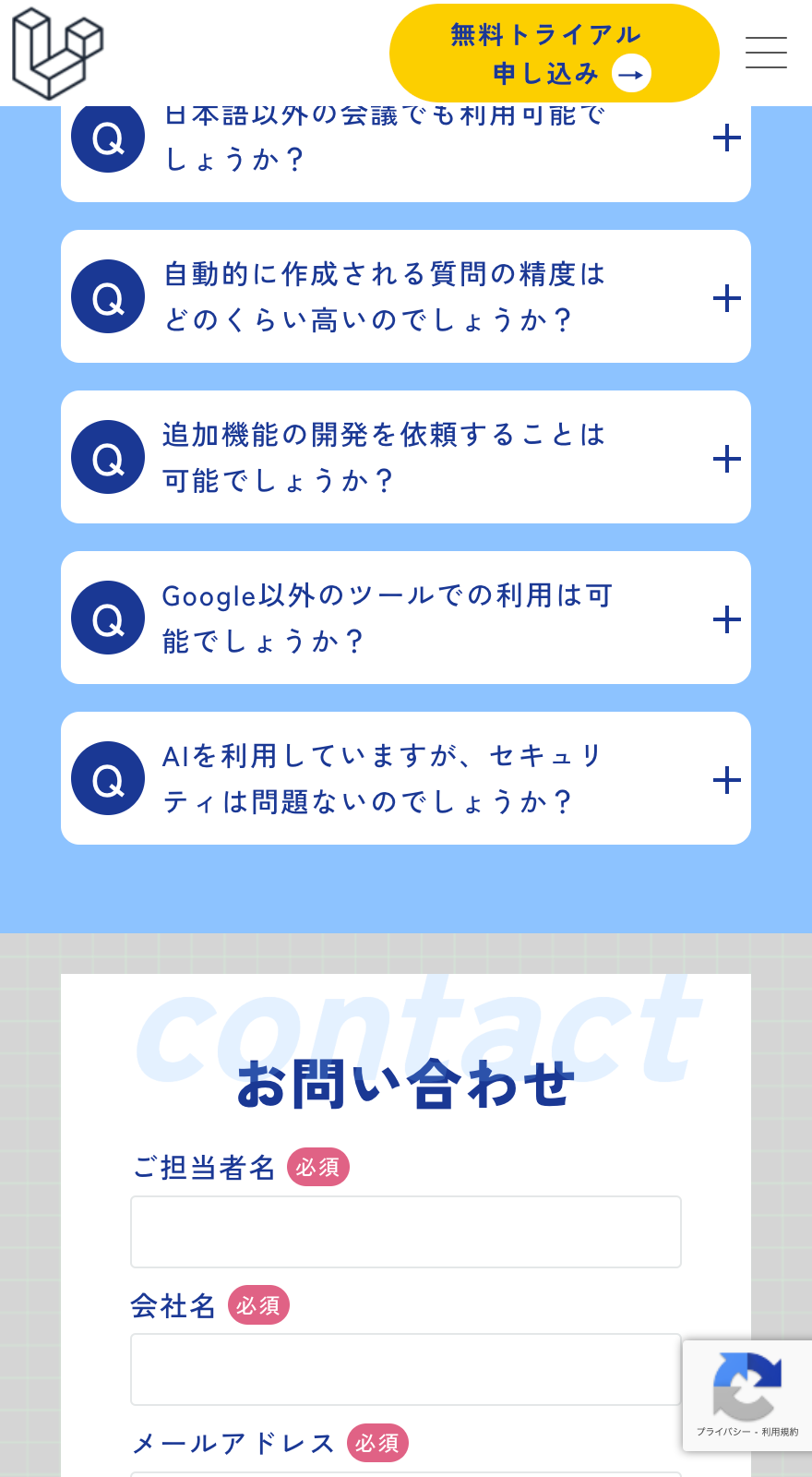Viewport: 812px width, 1477px height.
Task: Click the 会社名 input field
Action: 406,1369
